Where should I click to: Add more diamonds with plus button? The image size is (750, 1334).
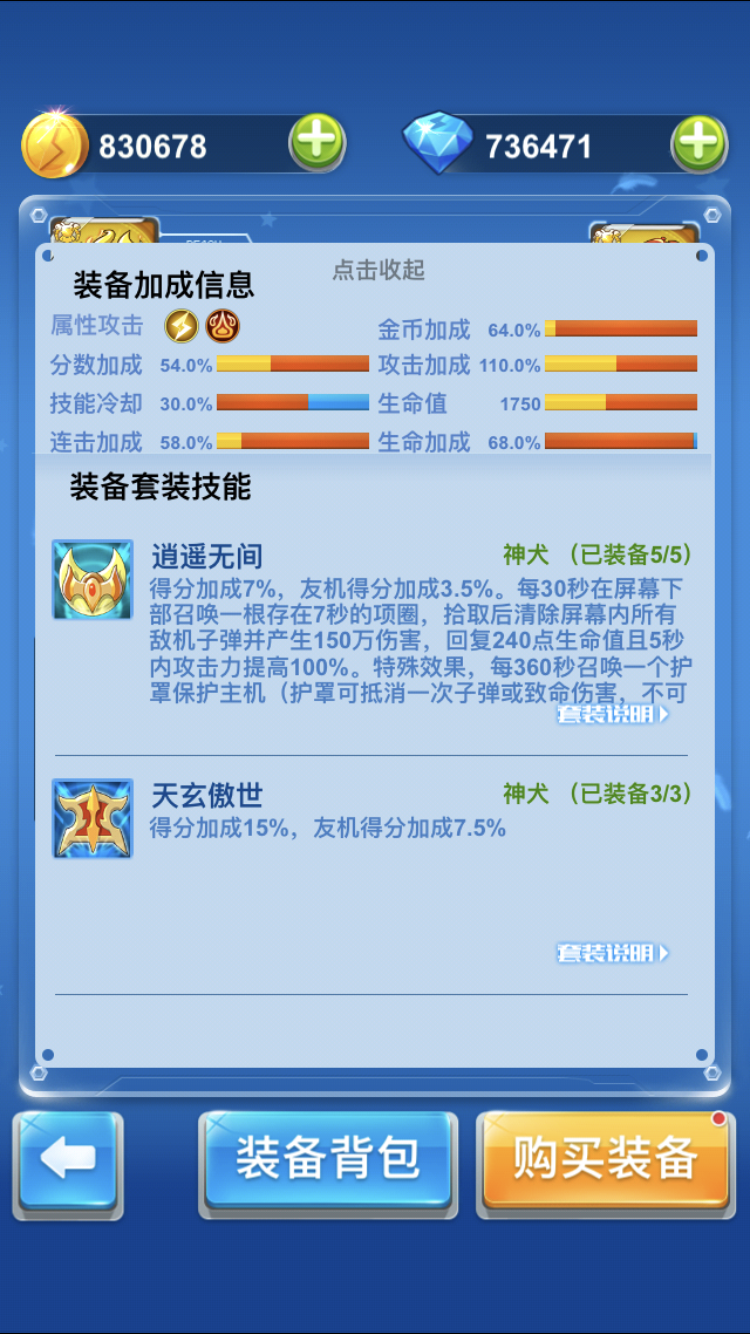(x=698, y=144)
